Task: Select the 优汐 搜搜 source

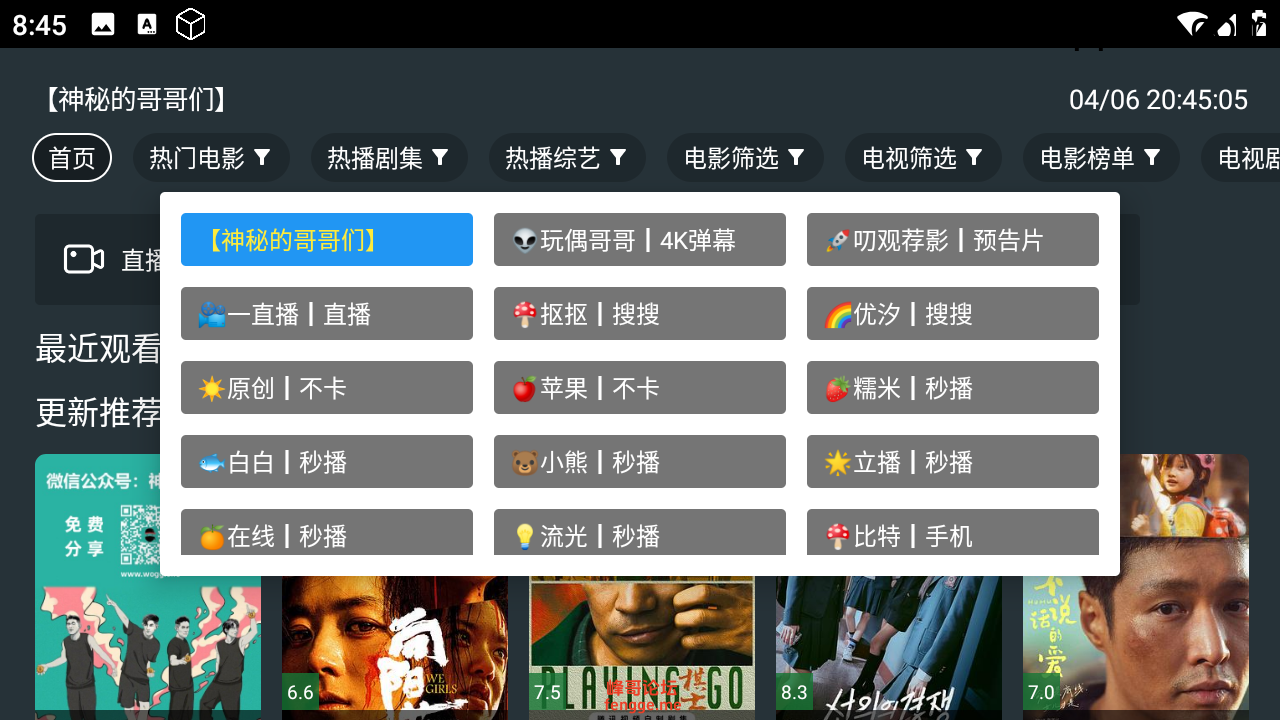Action: 952,314
